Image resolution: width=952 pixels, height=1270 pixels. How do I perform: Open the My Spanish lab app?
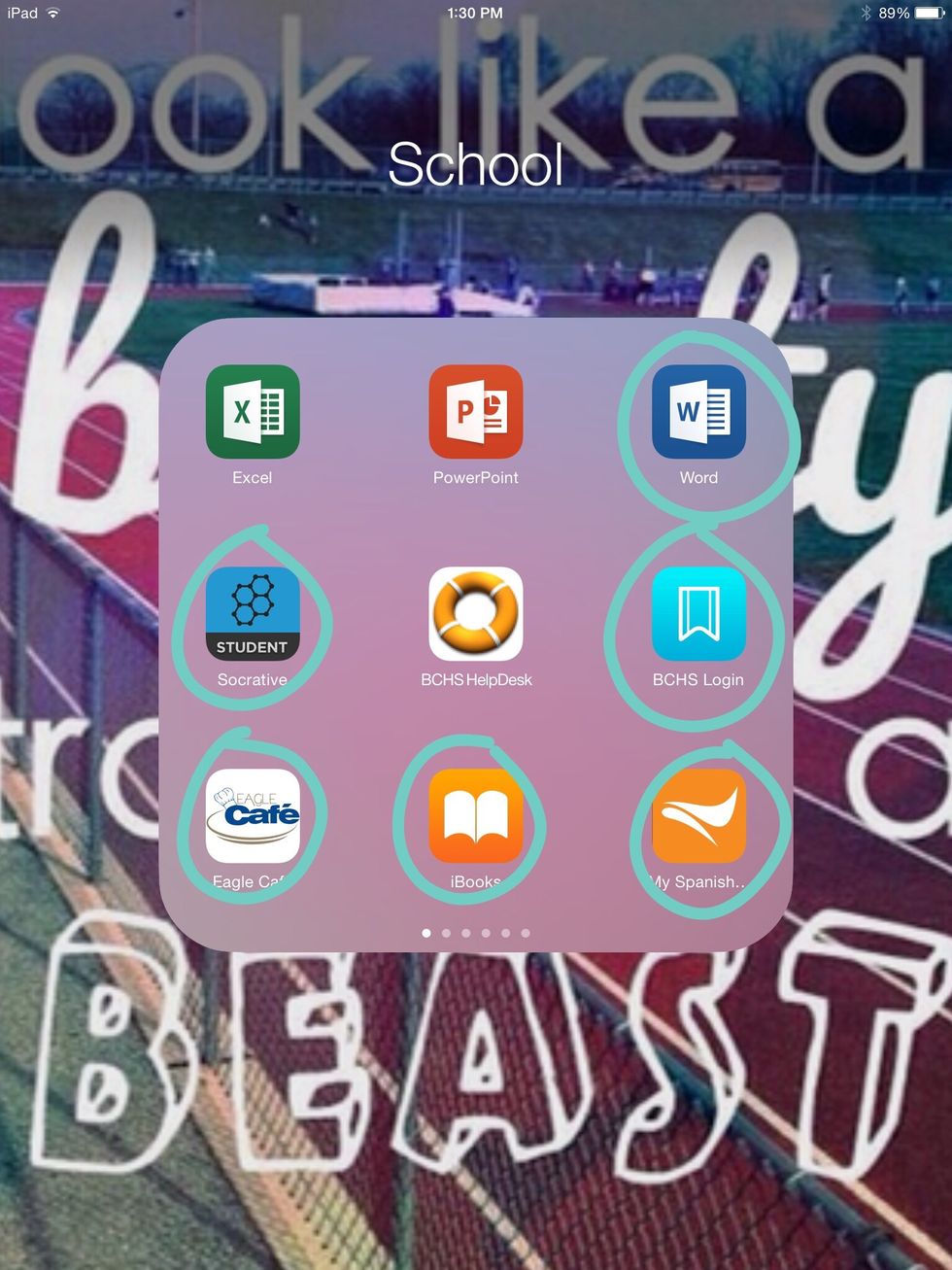(x=697, y=816)
